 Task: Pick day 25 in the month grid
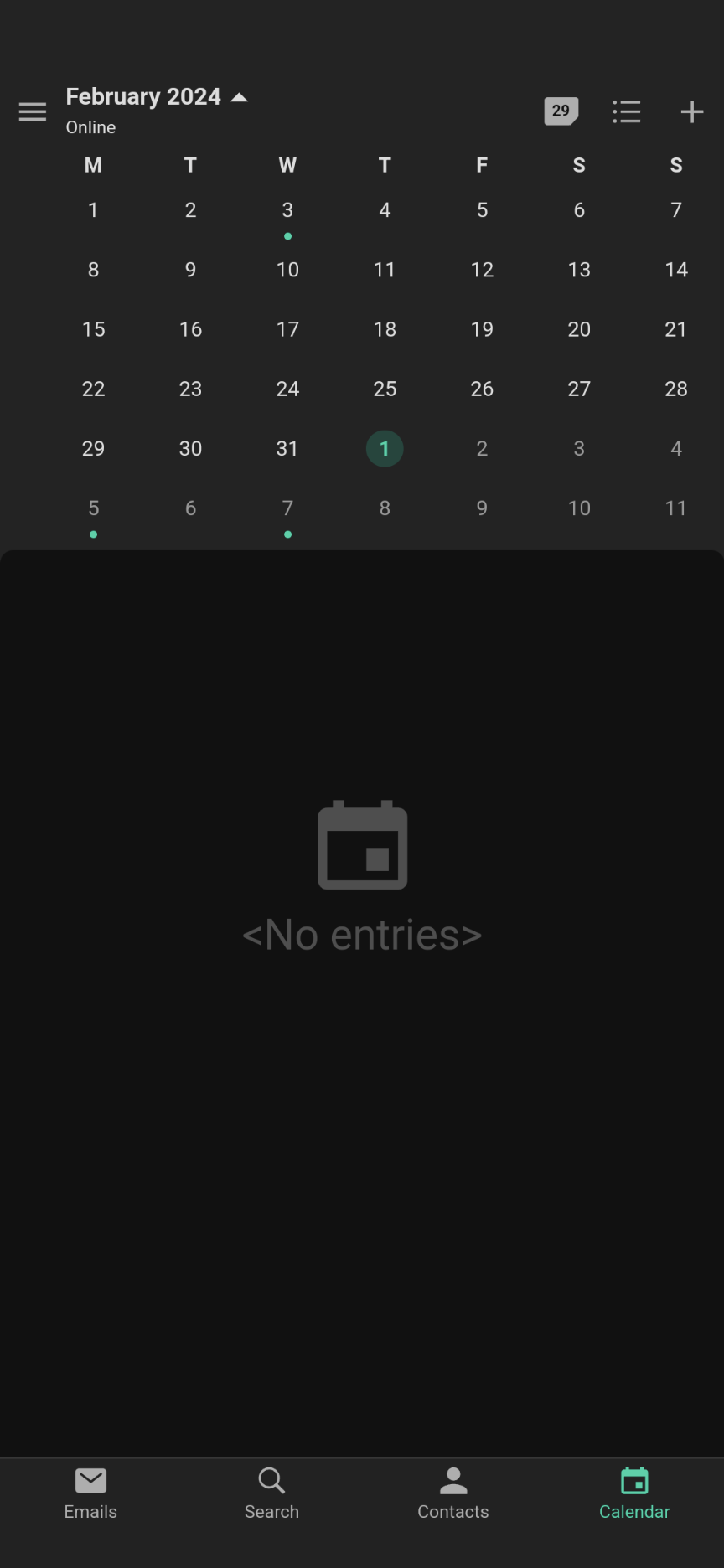point(385,389)
